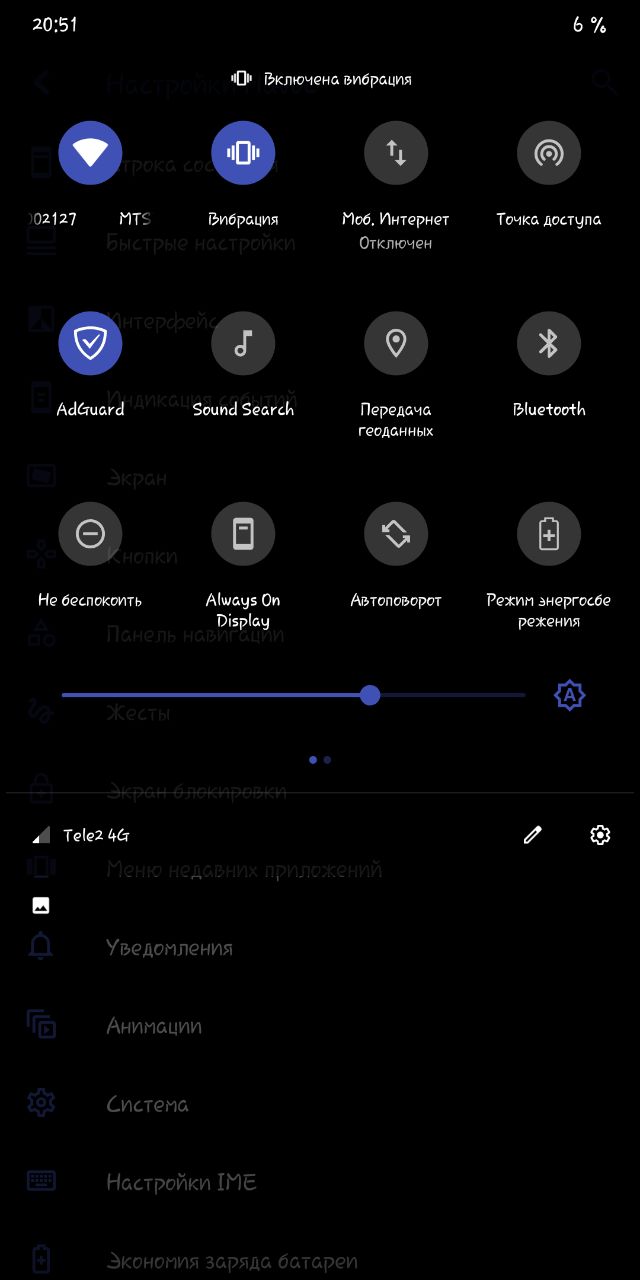
Task: Enable Не беспокоить mode
Action: pos(90,535)
